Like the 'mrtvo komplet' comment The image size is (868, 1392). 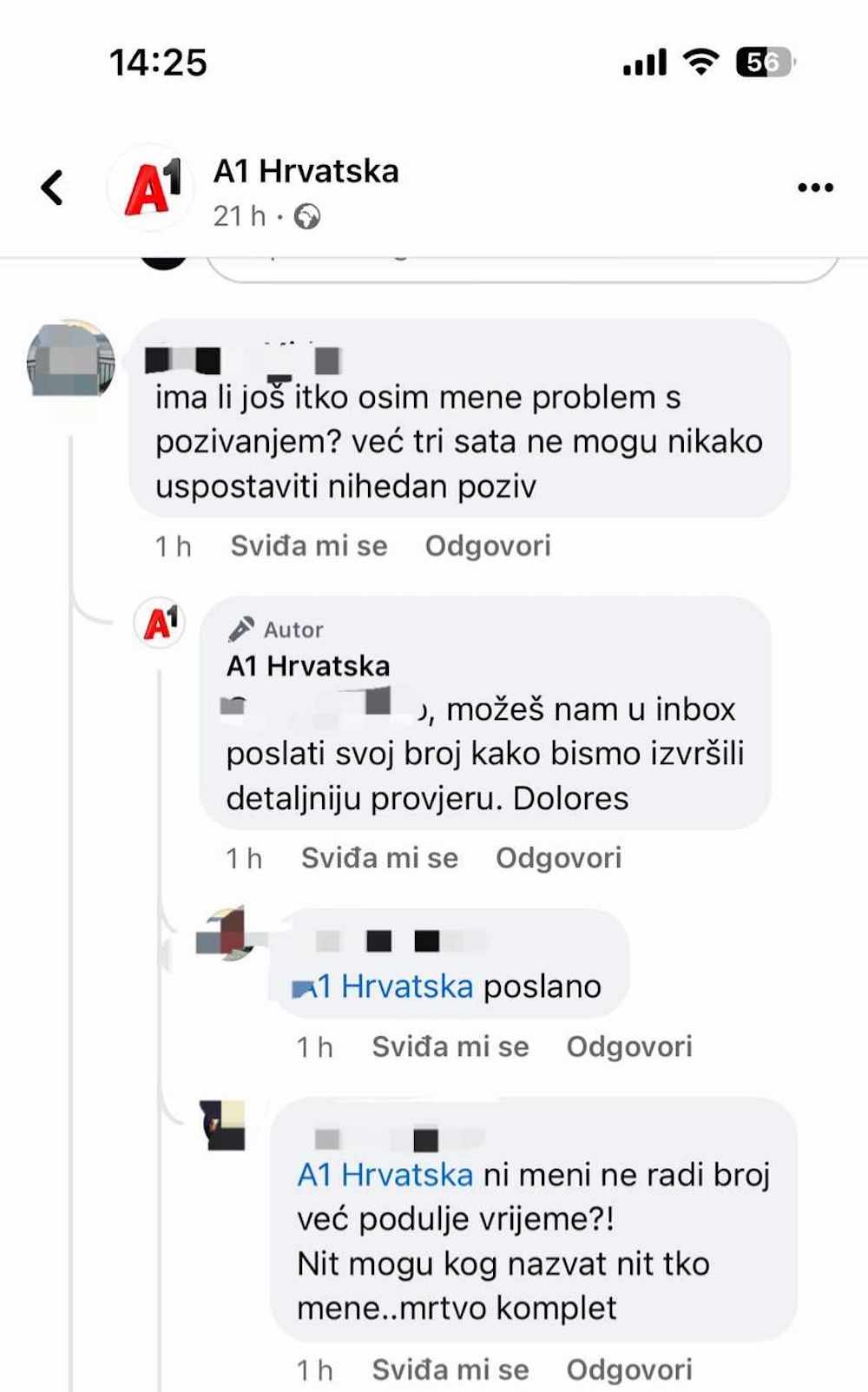pos(450,1369)
